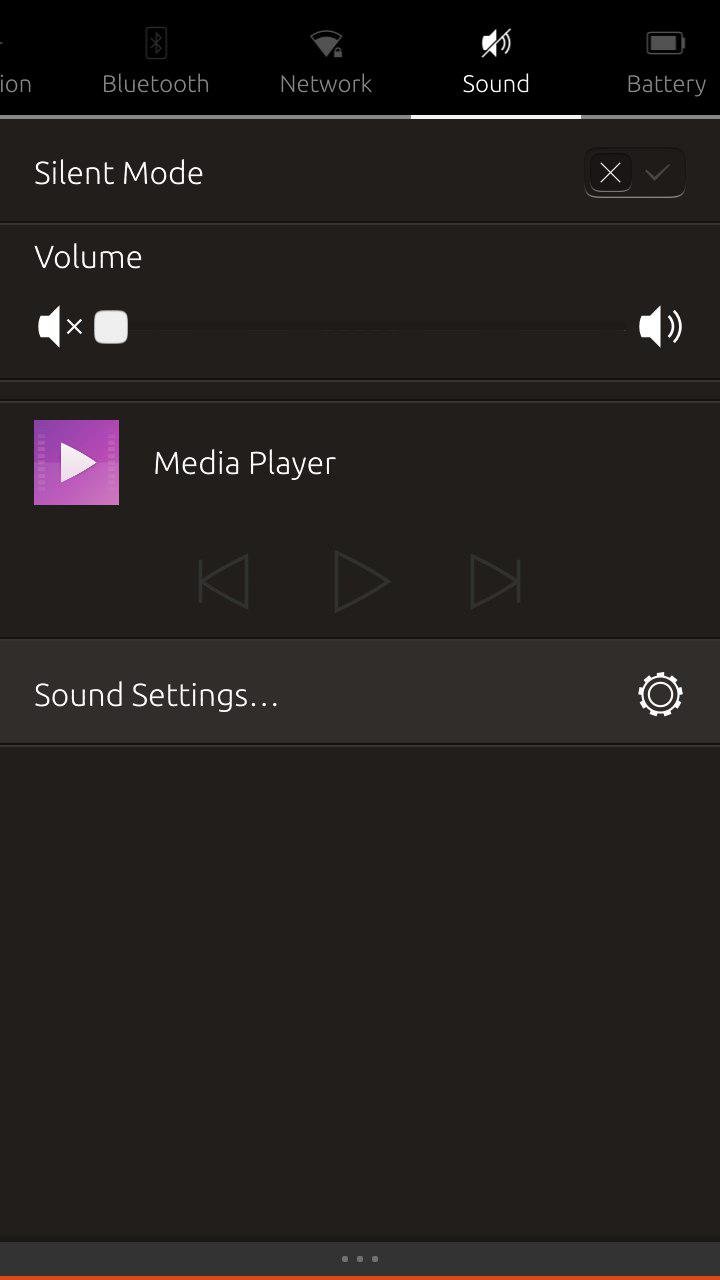Tap the mute speaker icon

click(58, 327)
